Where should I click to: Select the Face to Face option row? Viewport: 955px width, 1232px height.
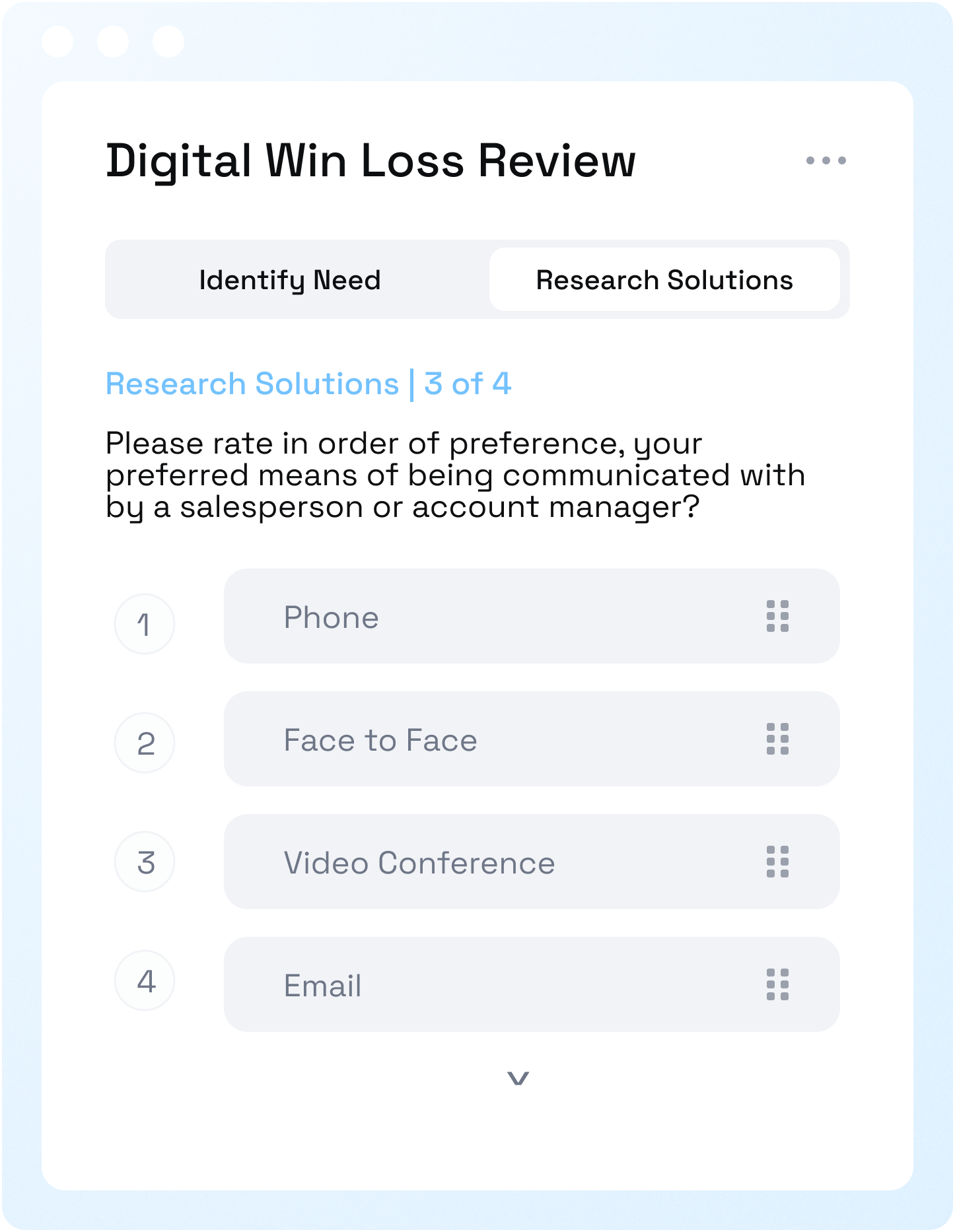(462, 740)
